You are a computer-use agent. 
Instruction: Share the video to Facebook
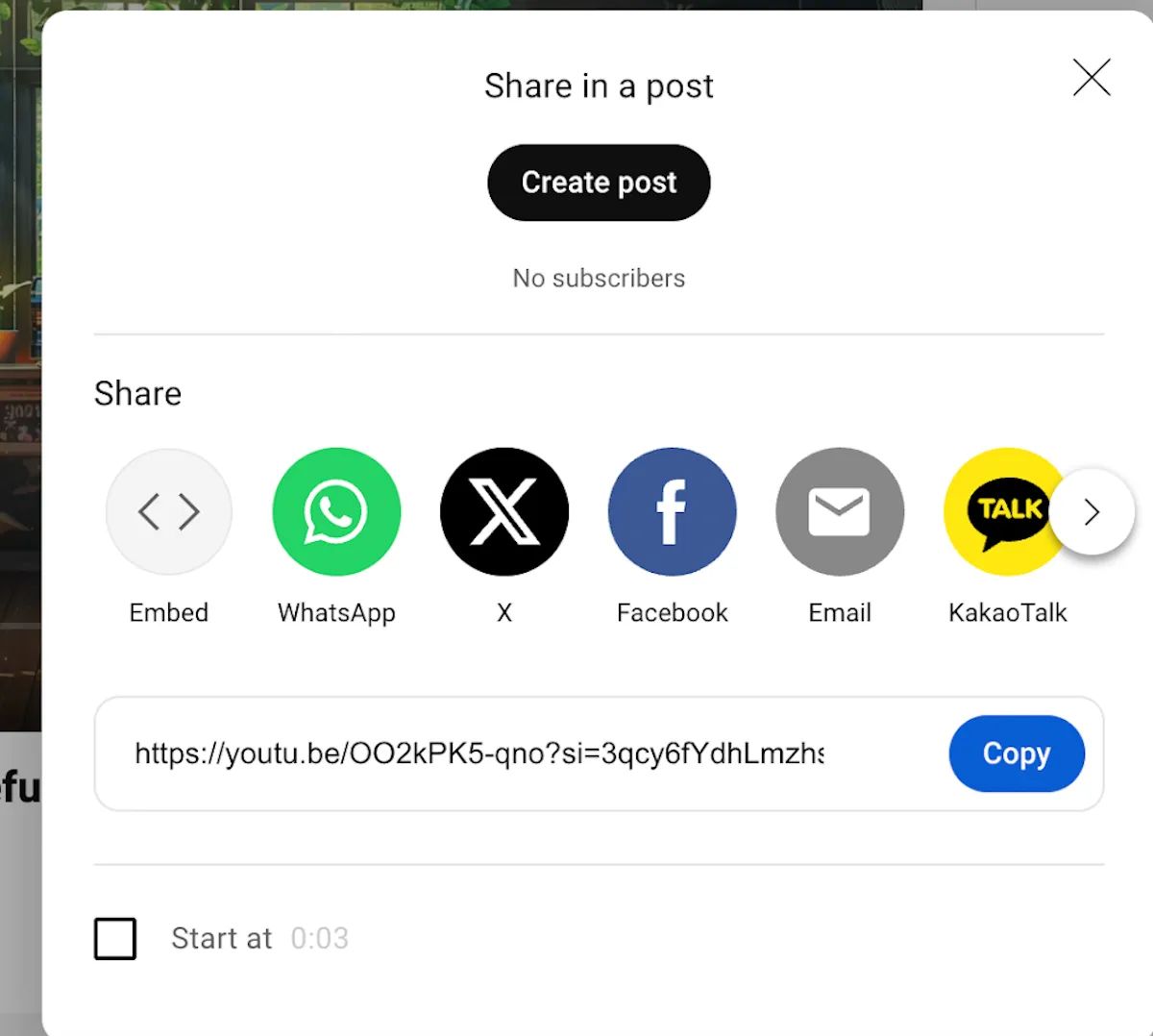coord(673,511)
